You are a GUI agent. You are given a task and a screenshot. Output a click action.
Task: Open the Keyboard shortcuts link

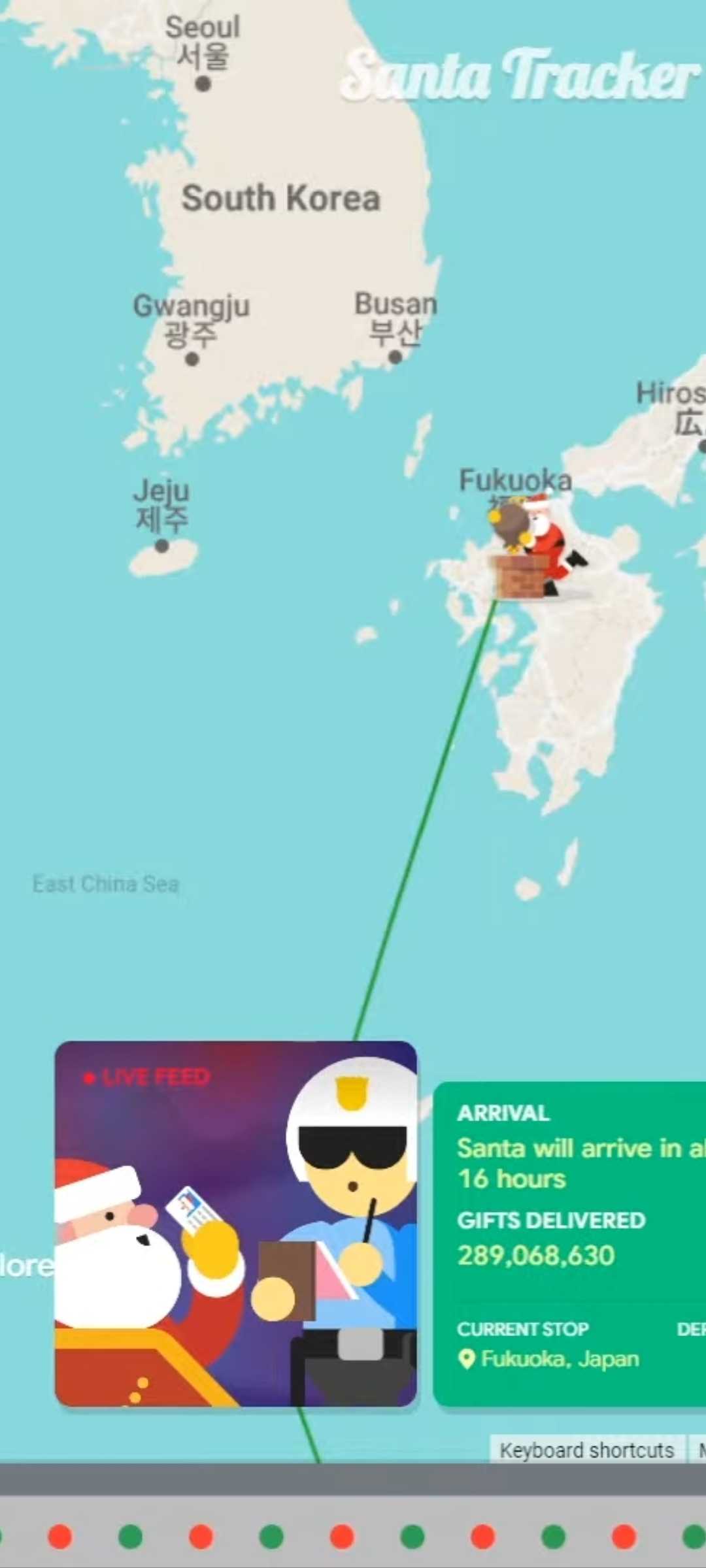586,1450
